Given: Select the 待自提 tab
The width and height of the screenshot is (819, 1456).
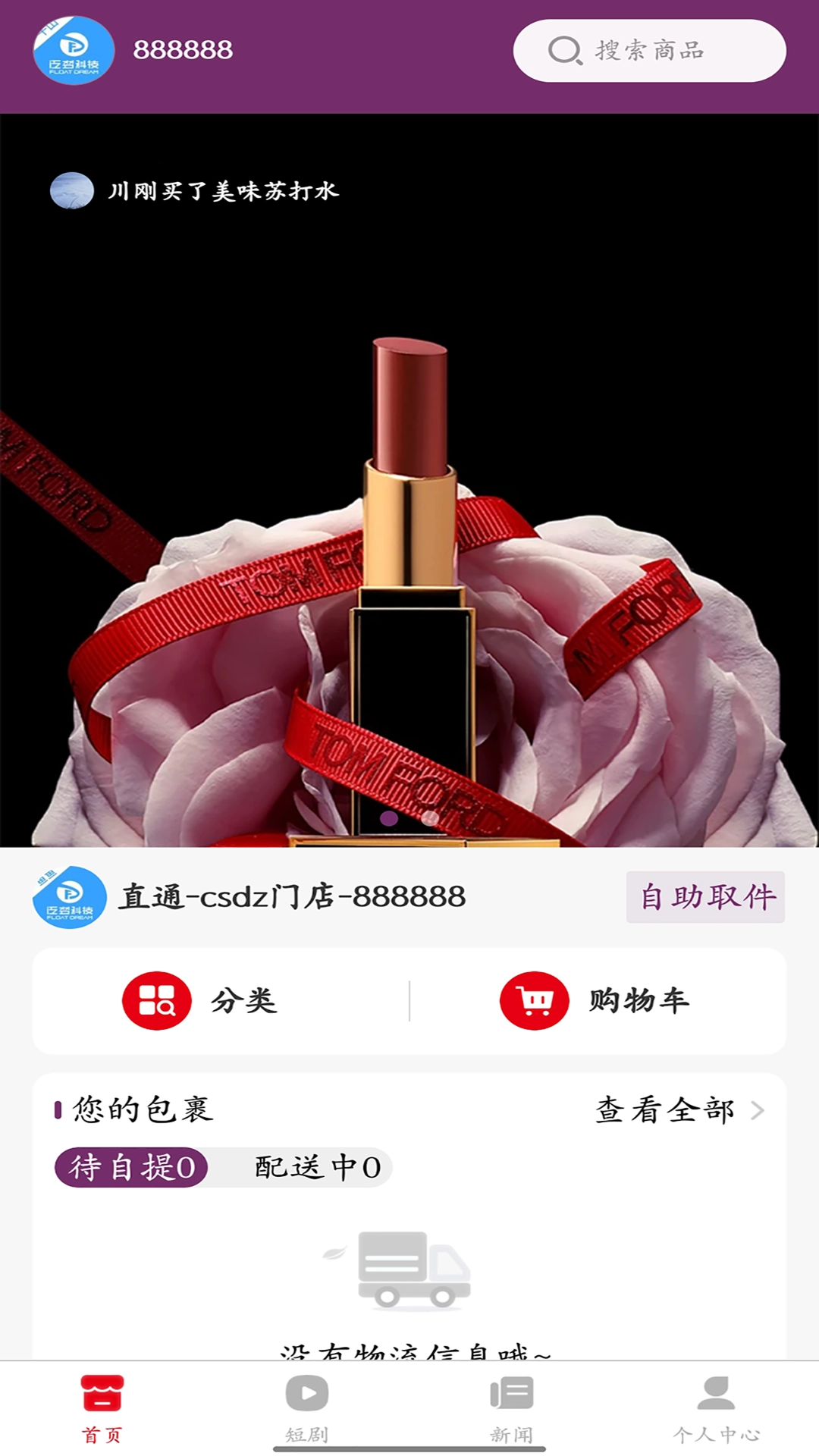Looking at the screenshot, I should pos(131,1167).
